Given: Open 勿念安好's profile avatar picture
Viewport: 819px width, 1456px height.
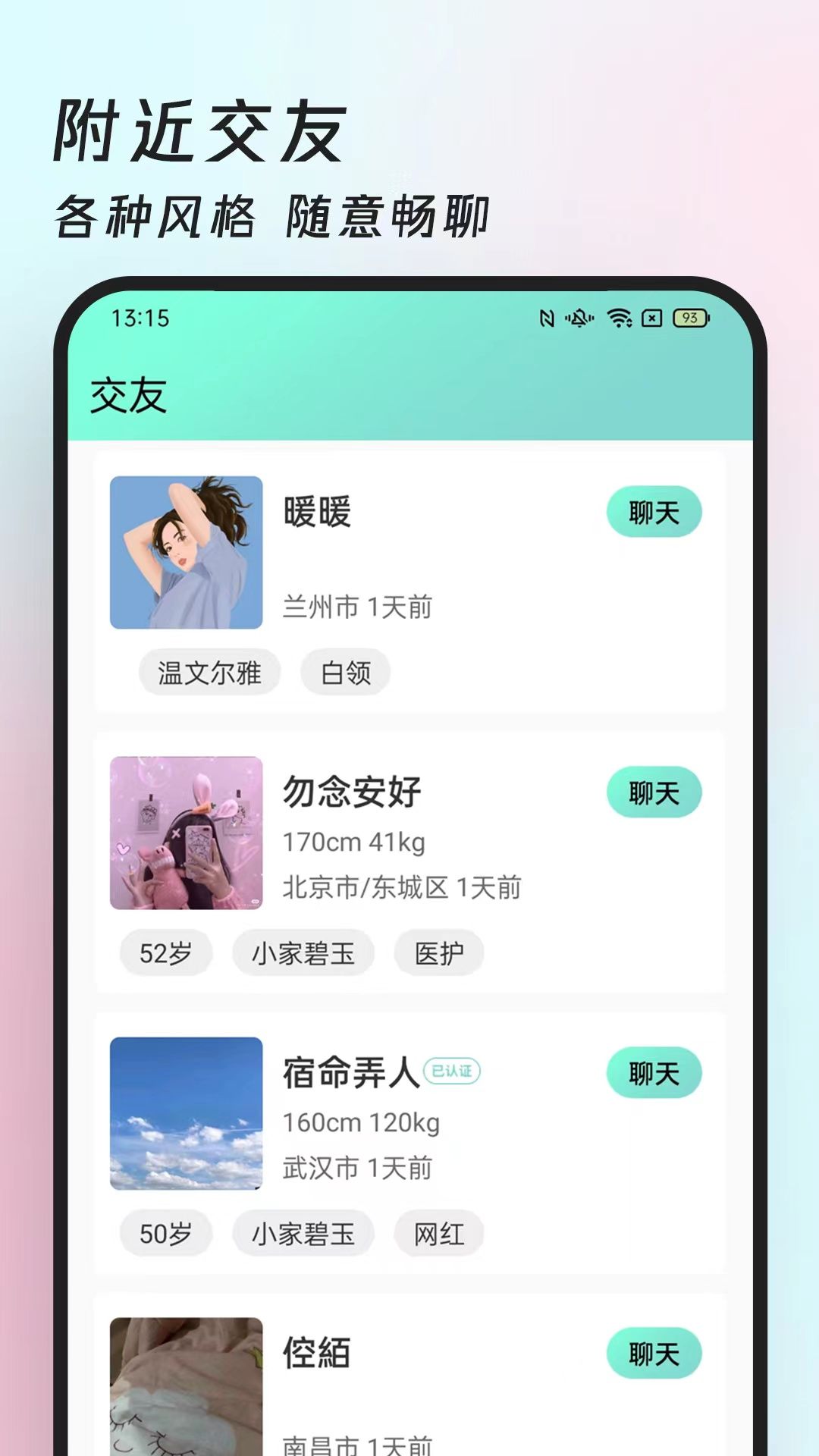Looking at the screenshot, I should [x=187, y=834].
